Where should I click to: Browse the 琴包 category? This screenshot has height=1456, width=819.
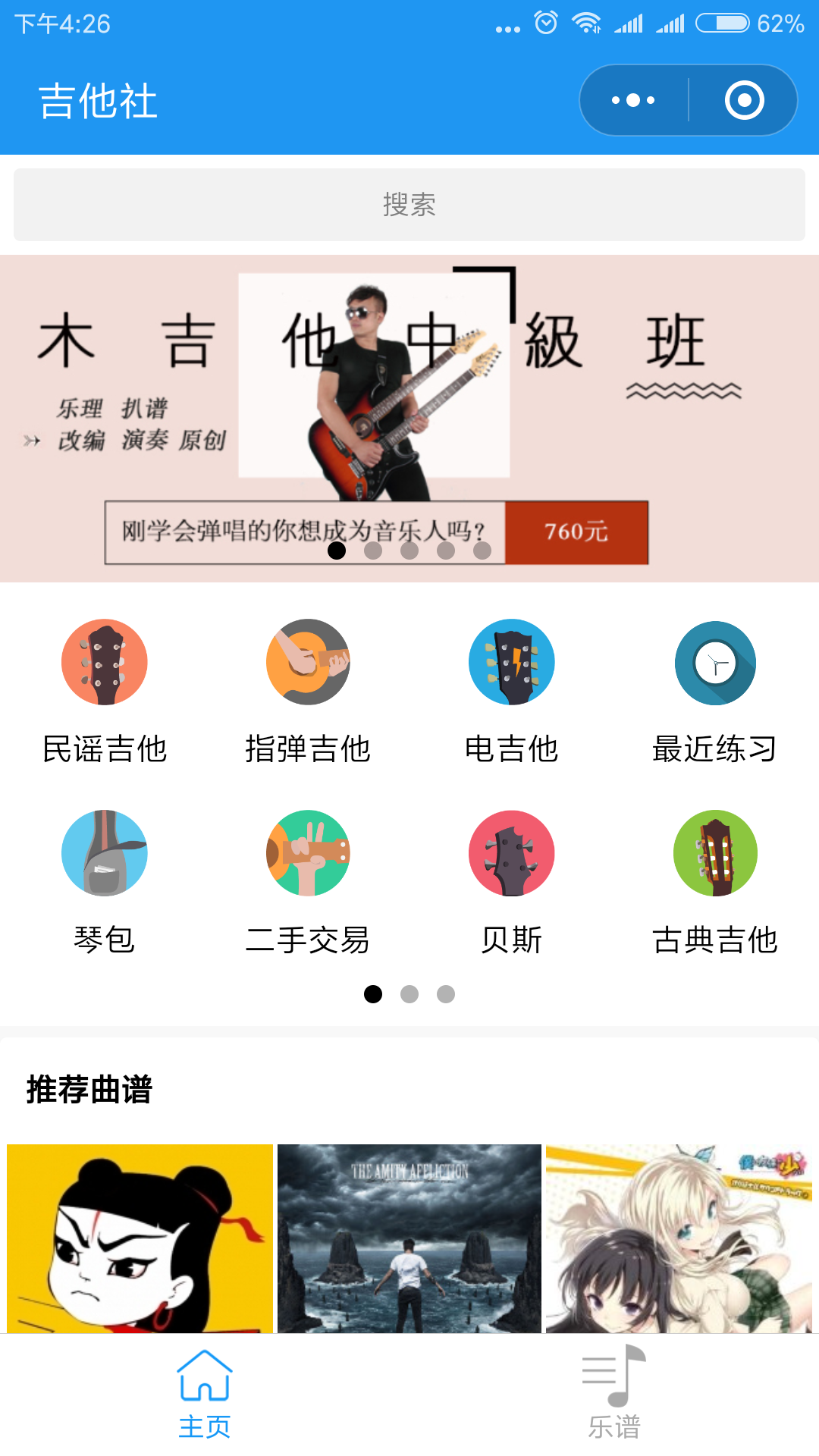[x=105, y=883]
